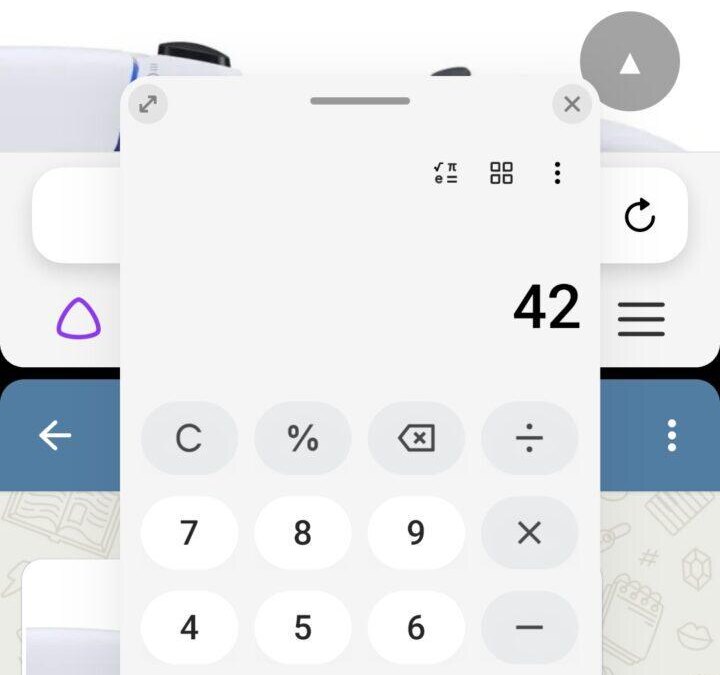Enter the digit 8
Viewport: 720px width, 675px height.
coord(302,533)
